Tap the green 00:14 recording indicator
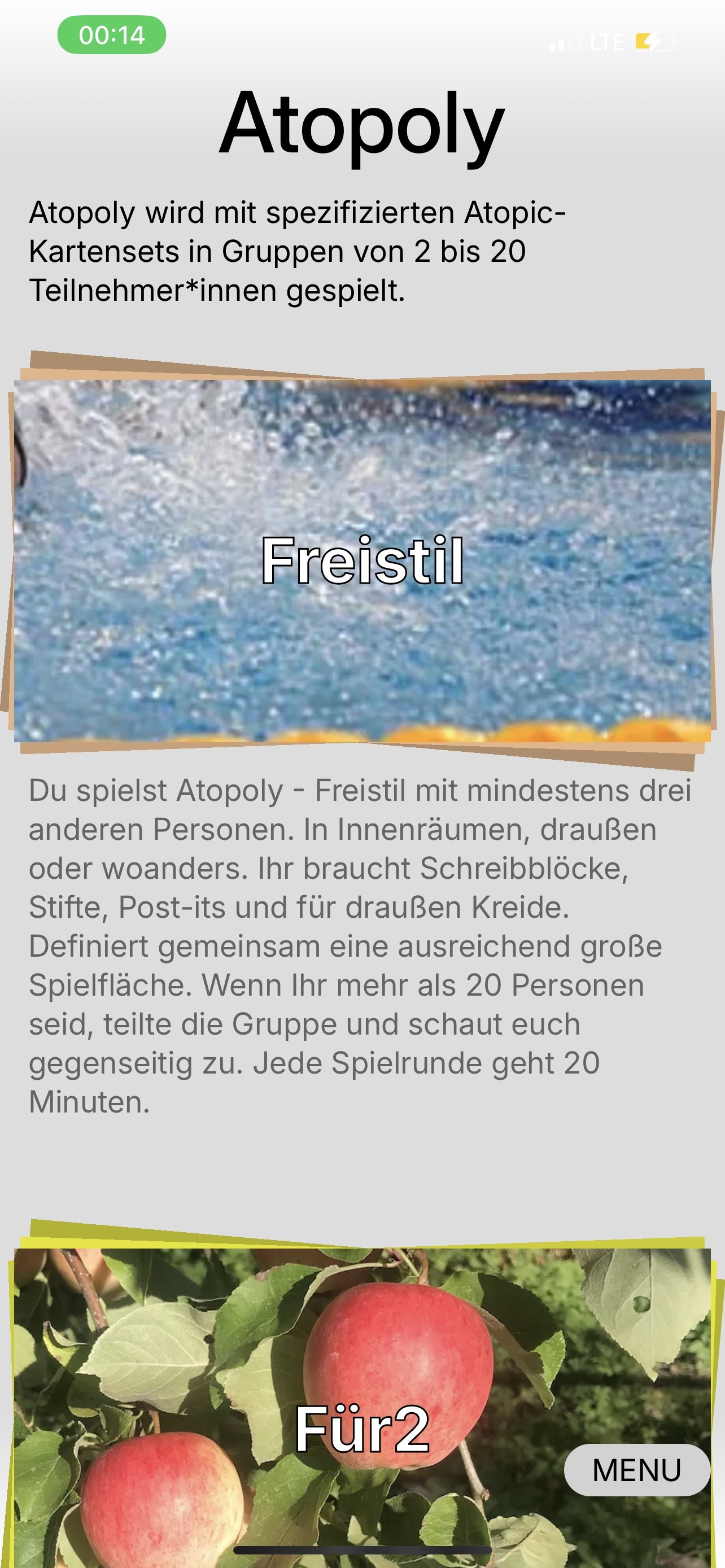The image size is (725, 1568). pyautogui.click(x=112, y=36)
